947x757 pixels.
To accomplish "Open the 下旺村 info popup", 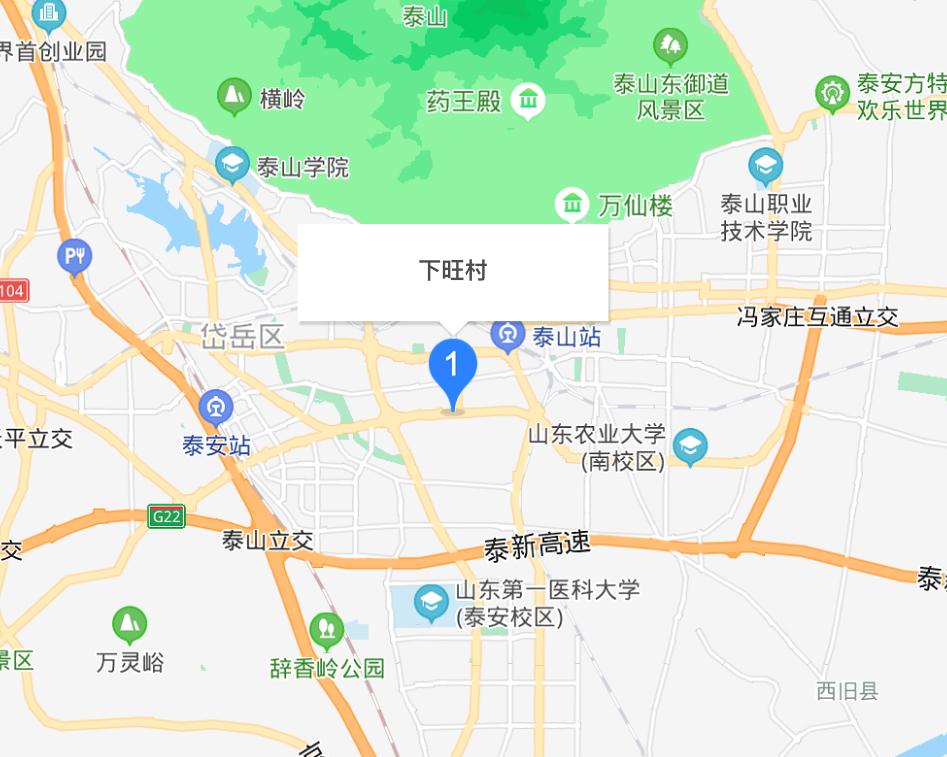I will coord(453,271).
